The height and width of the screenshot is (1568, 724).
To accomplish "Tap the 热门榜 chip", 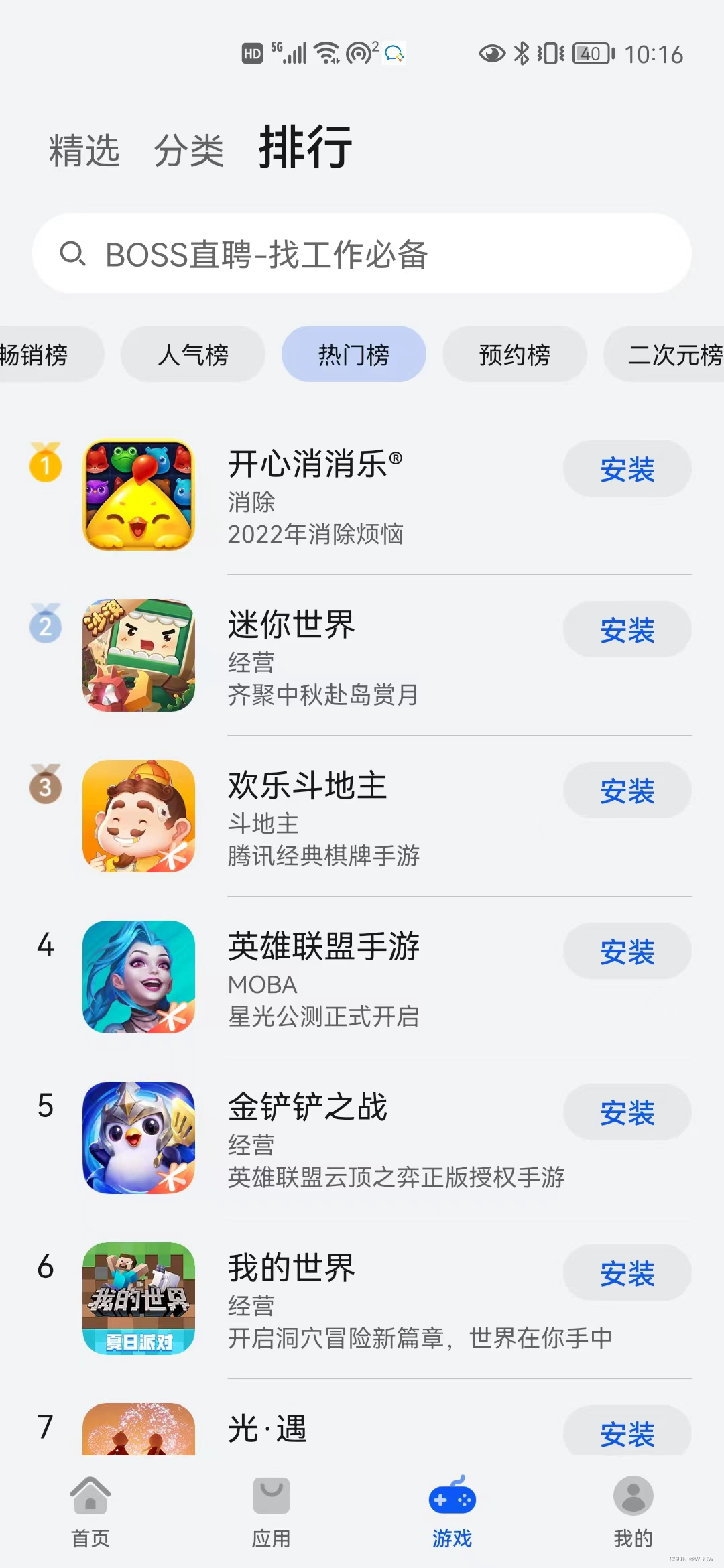I will pos(354,354).
